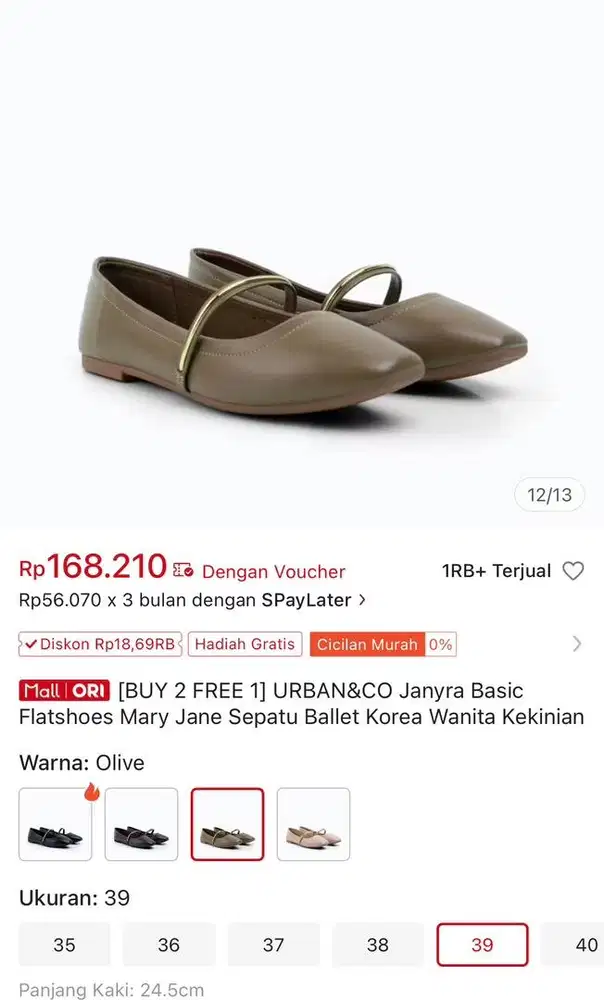Select size 40

(580, 944)
